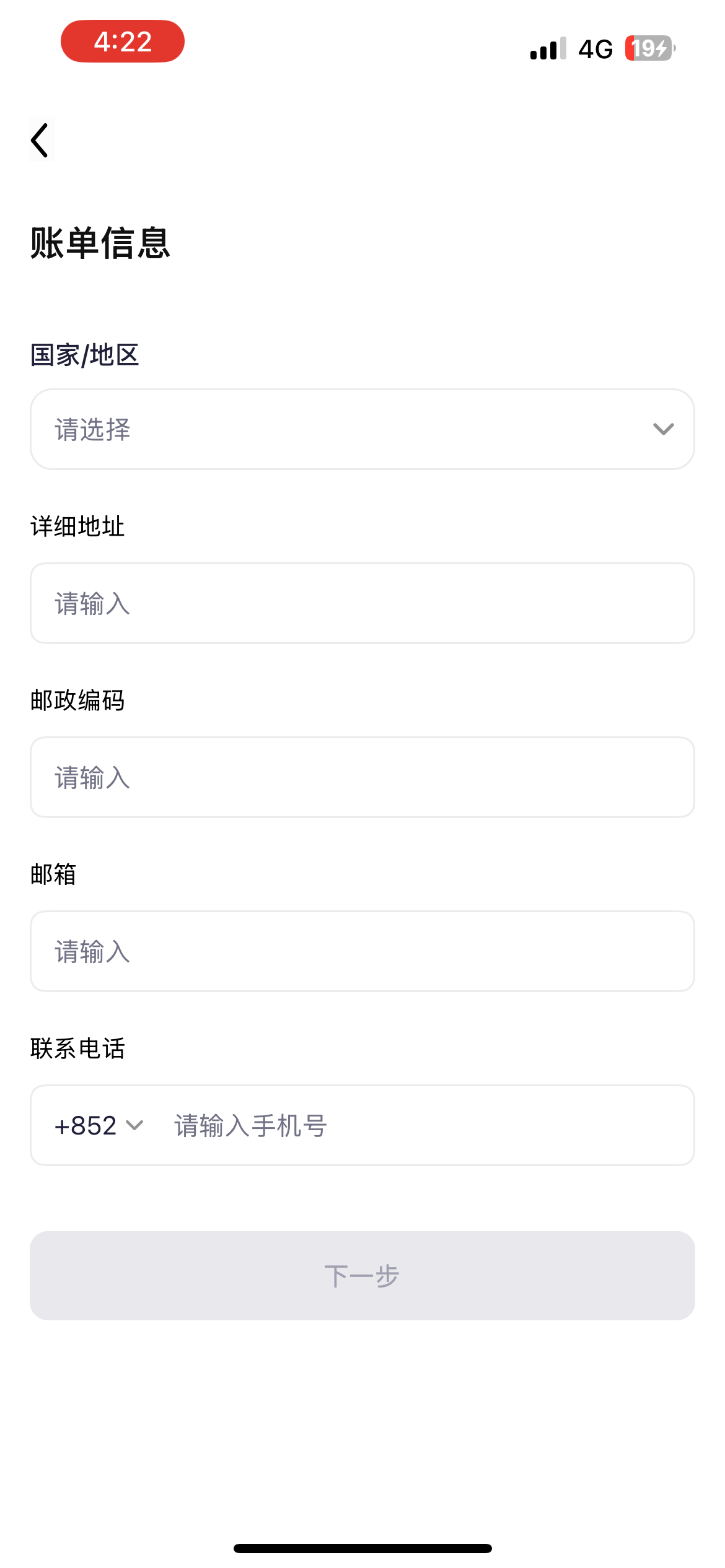The height and width of the screenshot is (1568, 725).
Task: Tap the 请输入手机号 phone field
Action: pyautogui.click(x=421, y=1125)
